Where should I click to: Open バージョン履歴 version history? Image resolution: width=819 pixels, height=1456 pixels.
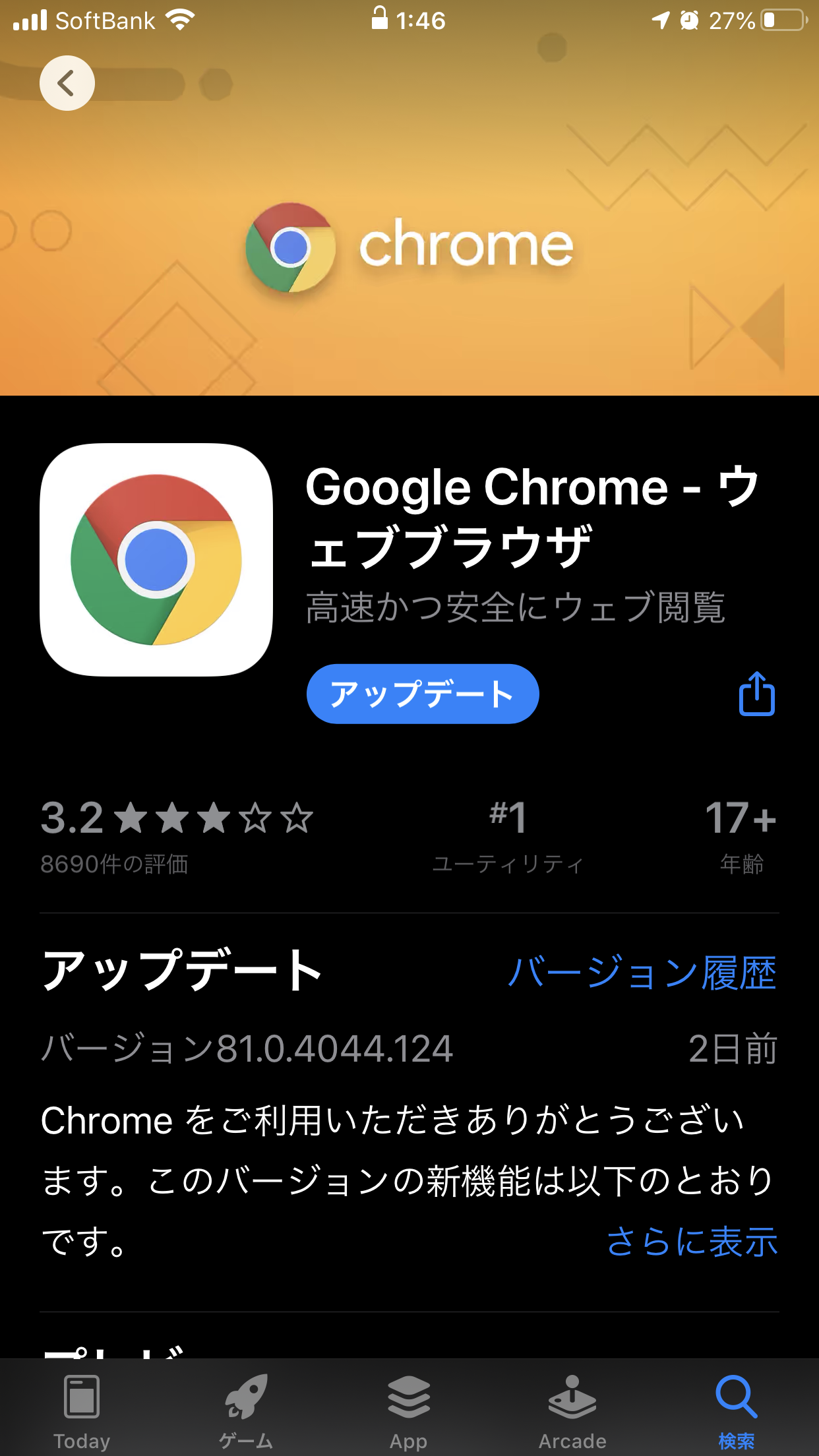tap(642, 972)
